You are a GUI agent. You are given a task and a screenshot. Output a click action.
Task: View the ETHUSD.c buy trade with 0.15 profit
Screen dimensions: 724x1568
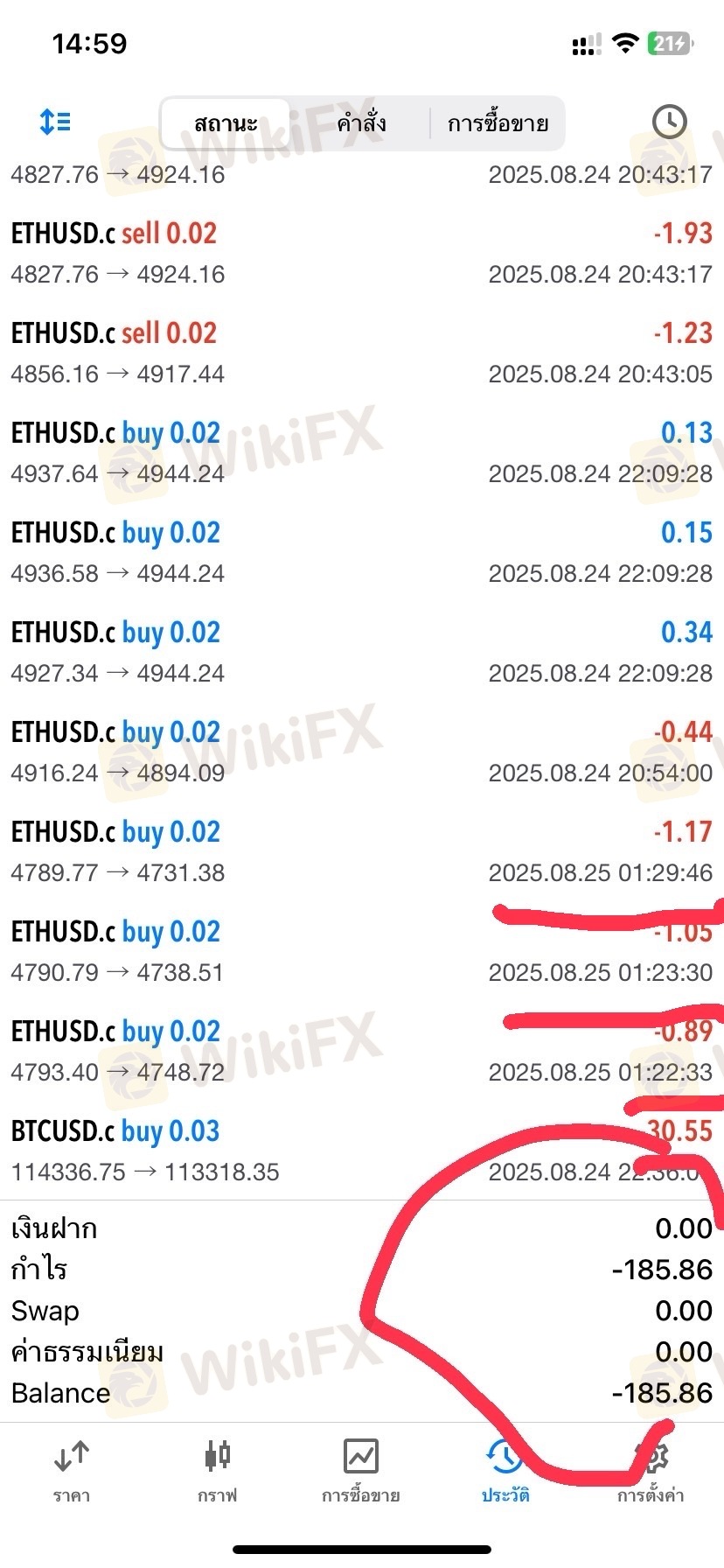tap(362, 552)
